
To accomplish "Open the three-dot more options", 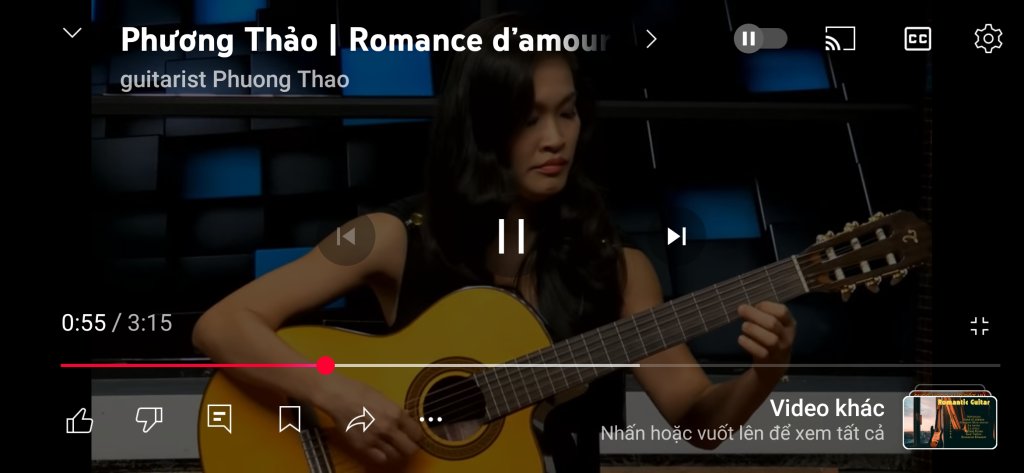I will click(431, 420).
